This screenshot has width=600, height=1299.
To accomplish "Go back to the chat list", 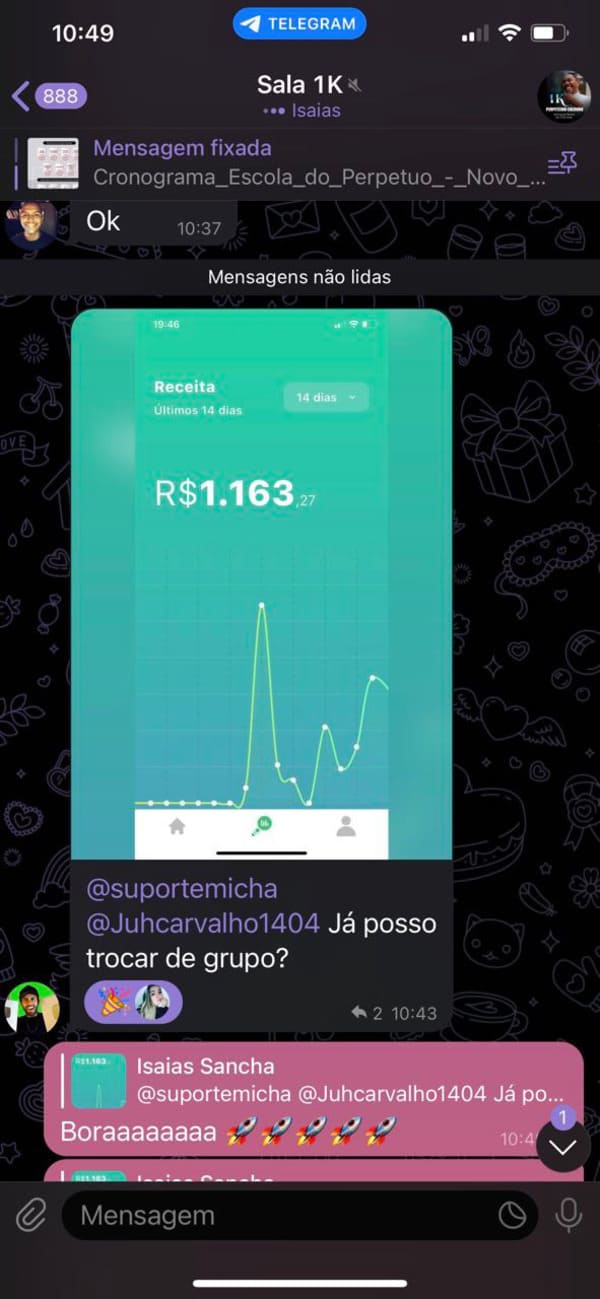I will click(x=48, y=96).
